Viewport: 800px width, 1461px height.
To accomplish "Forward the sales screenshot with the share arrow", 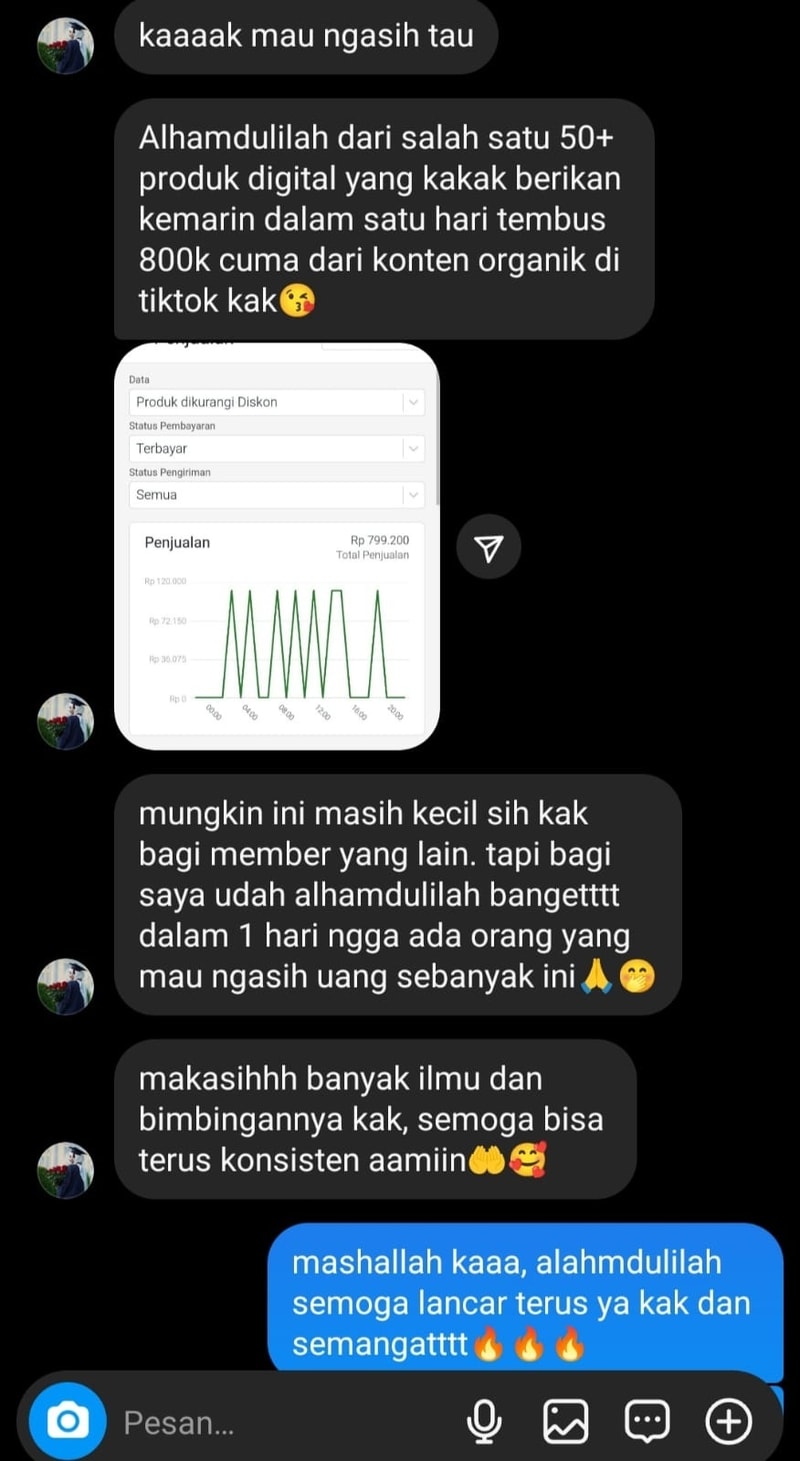I will (488, 547).
